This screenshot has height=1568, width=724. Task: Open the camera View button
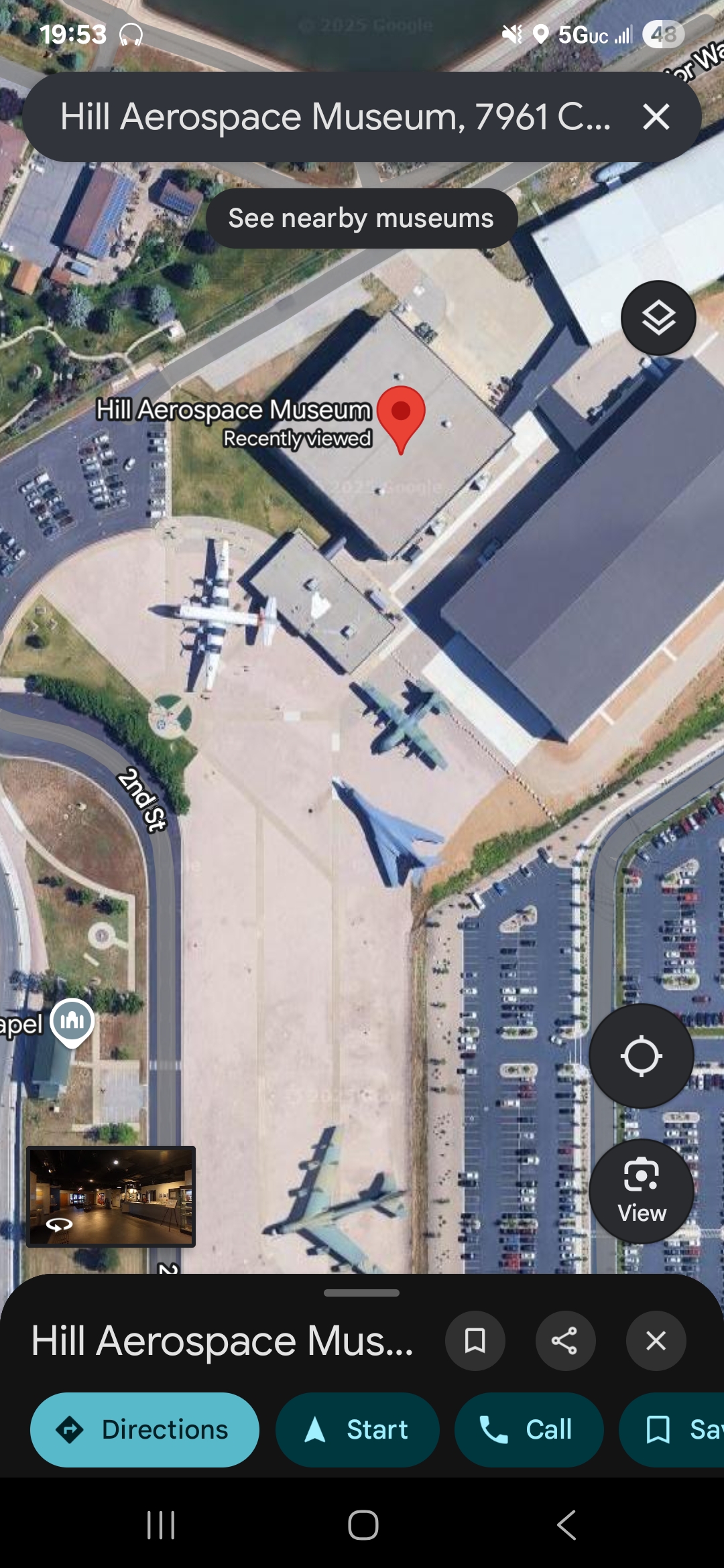coord(641,1191)
